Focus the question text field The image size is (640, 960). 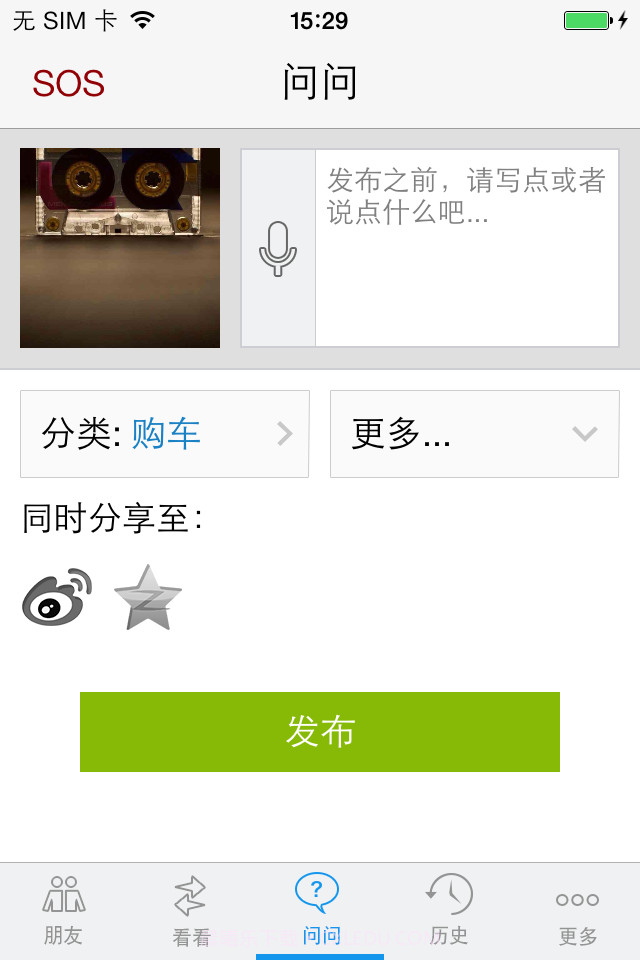(466, 248)
